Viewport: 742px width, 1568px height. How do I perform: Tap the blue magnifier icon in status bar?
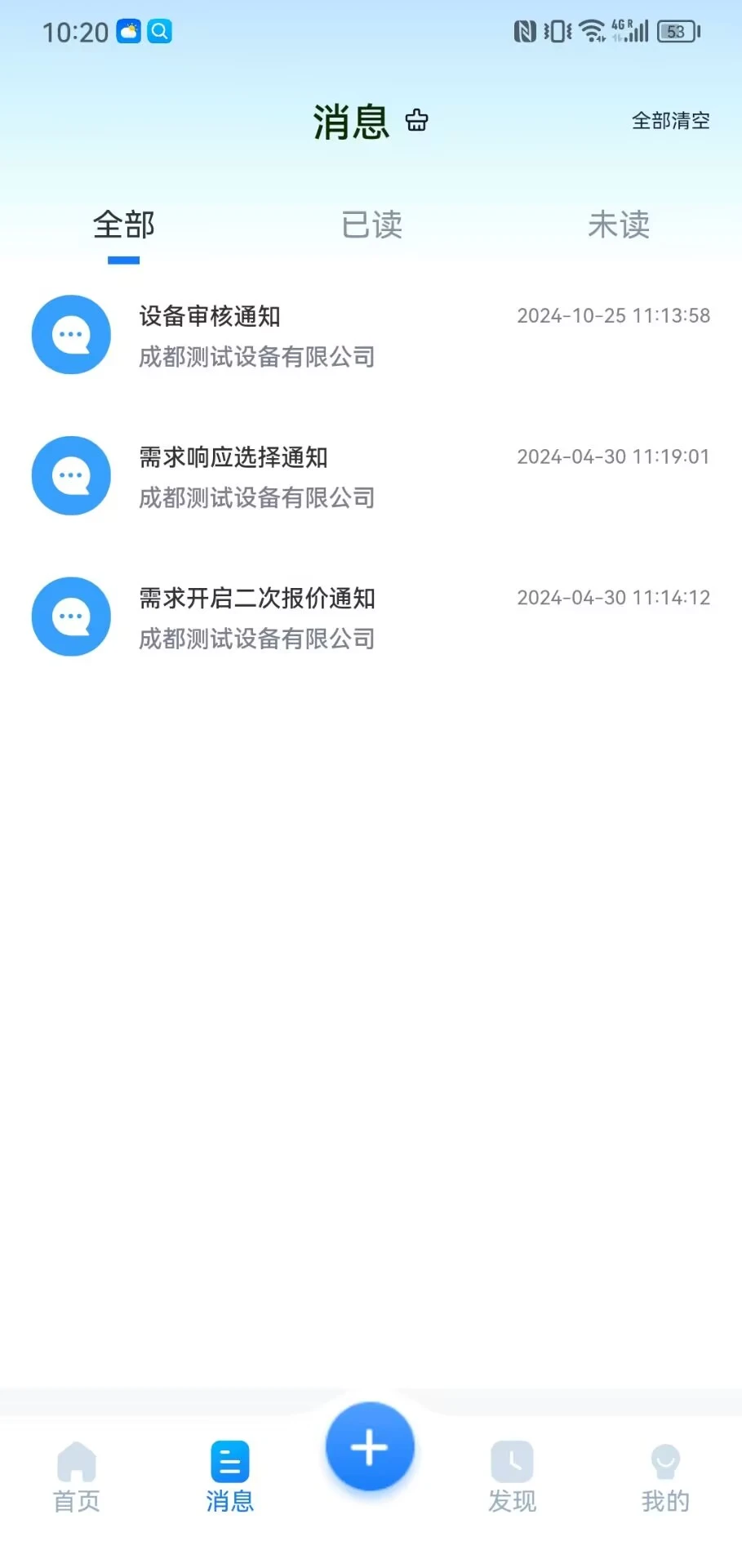(161, 31)
